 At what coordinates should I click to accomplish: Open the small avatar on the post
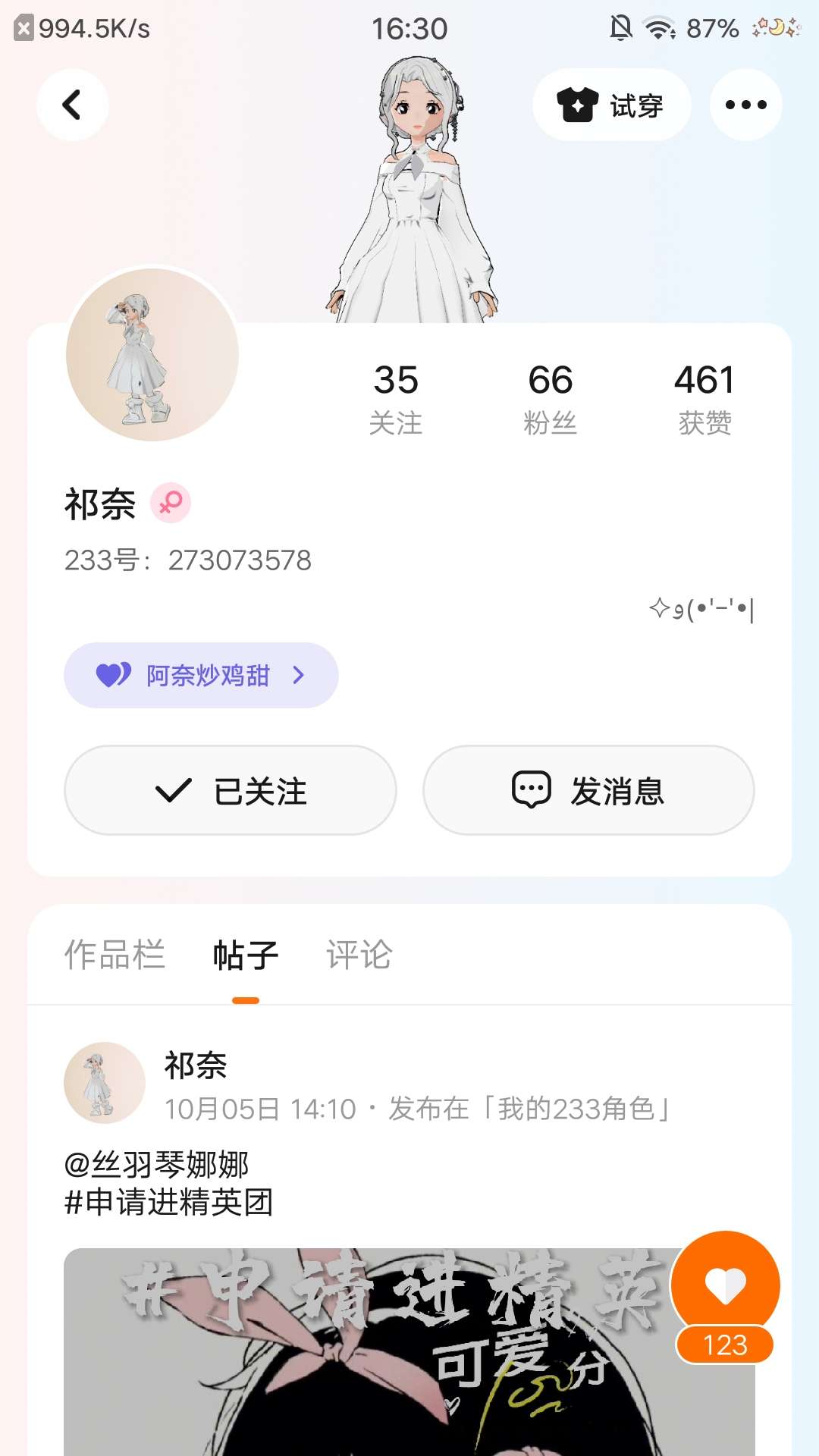(x=105, y=1082)
